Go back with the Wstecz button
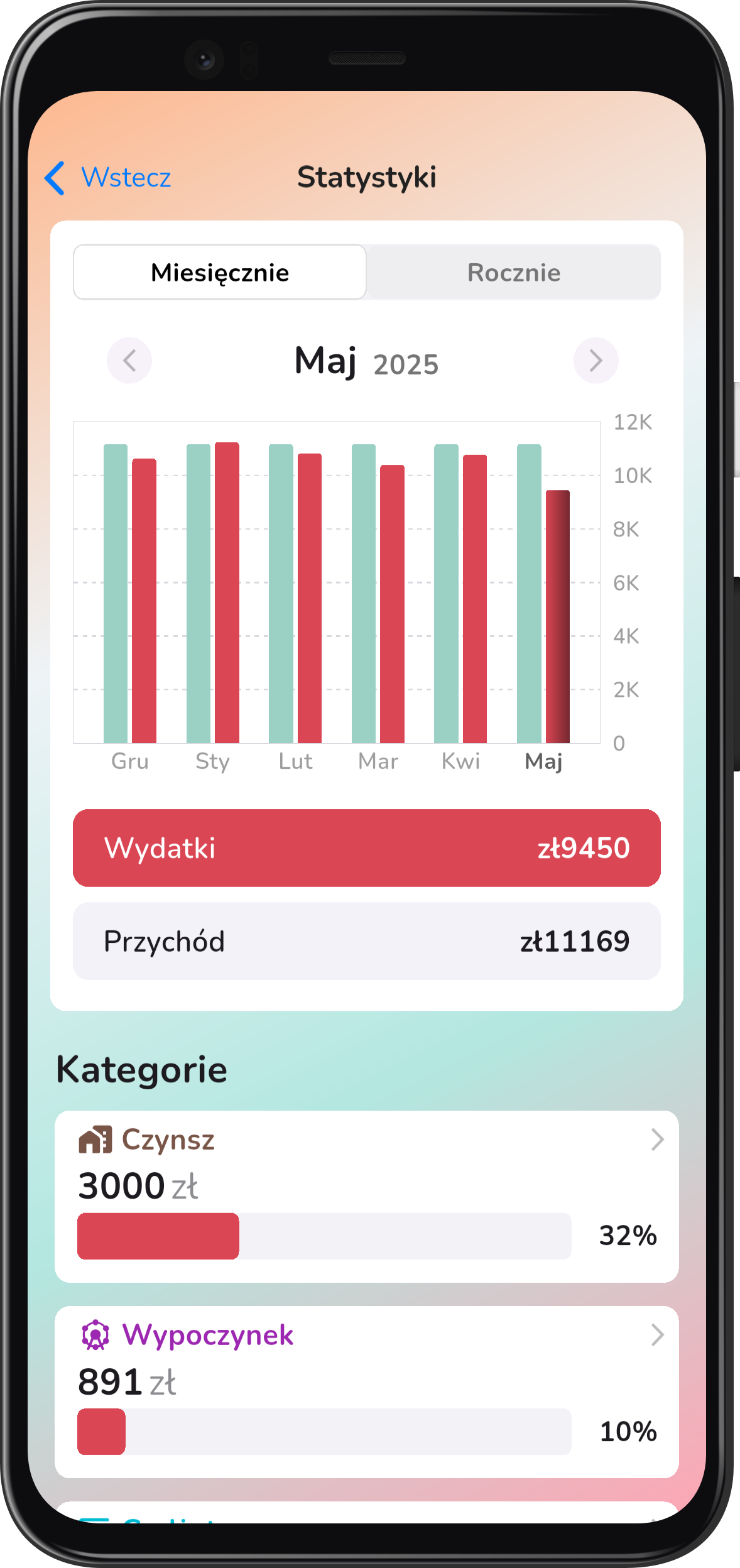The width and height of the screenshot is (740, 1568). [x=108, y=178]
